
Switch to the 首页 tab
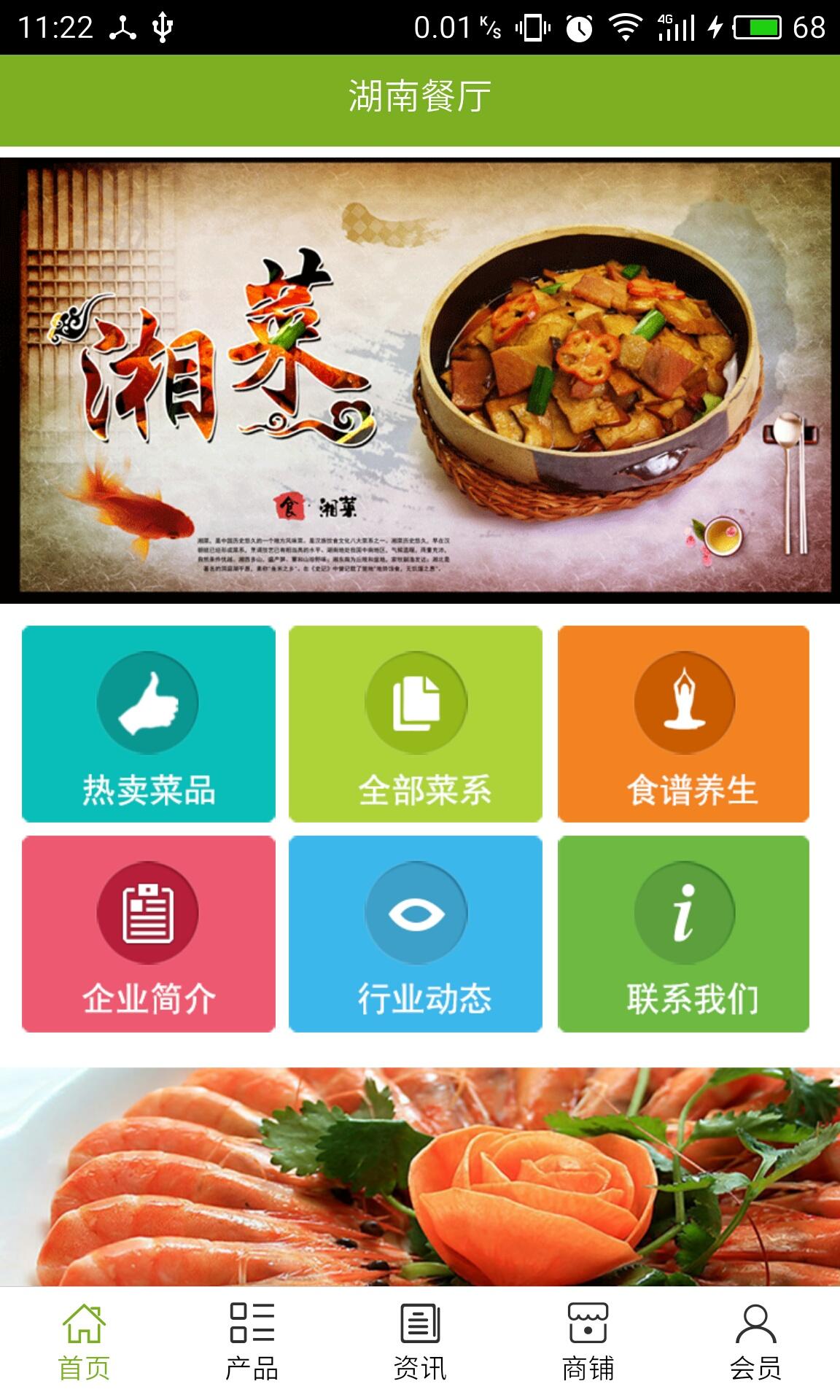point(84,1342)
